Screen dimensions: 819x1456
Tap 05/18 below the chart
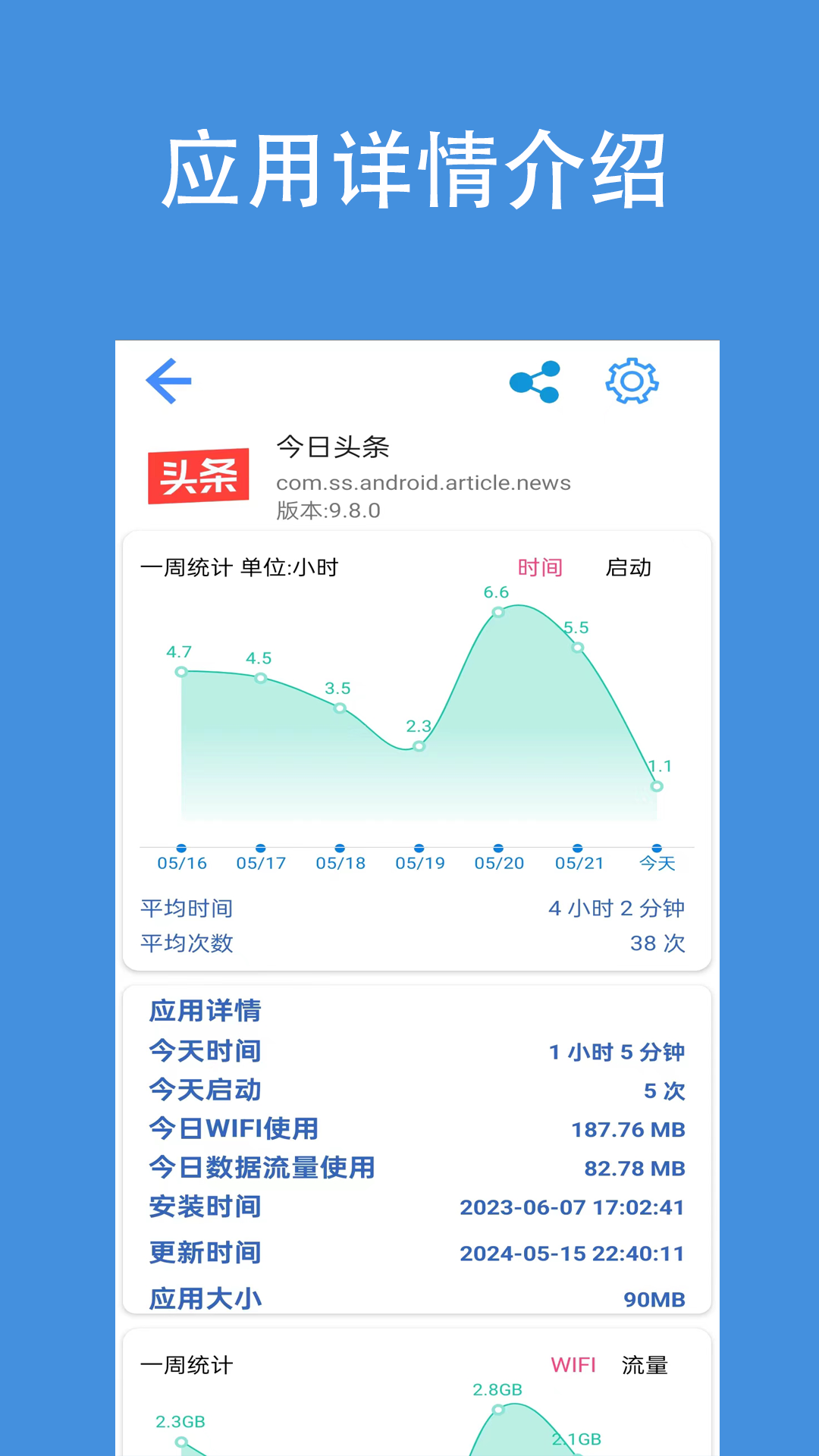tap(340, 862)
